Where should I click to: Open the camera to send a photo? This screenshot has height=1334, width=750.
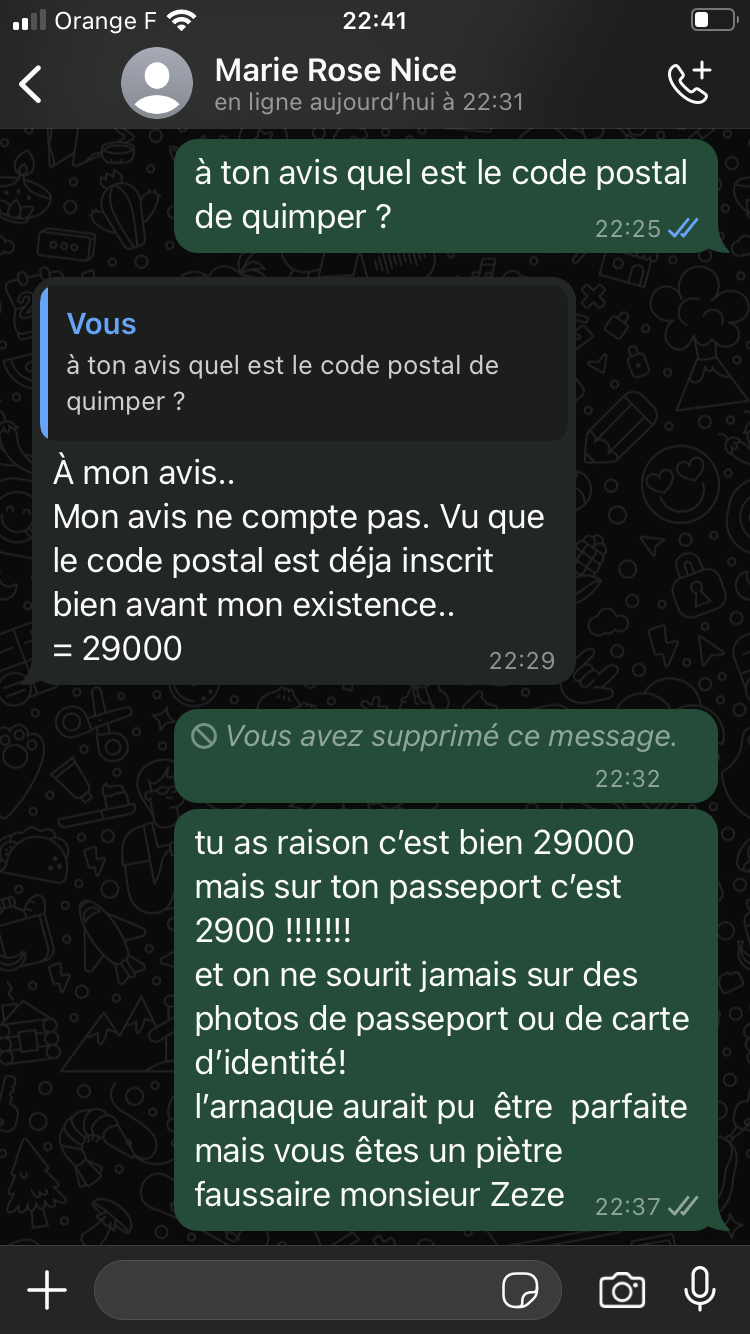621,1290
